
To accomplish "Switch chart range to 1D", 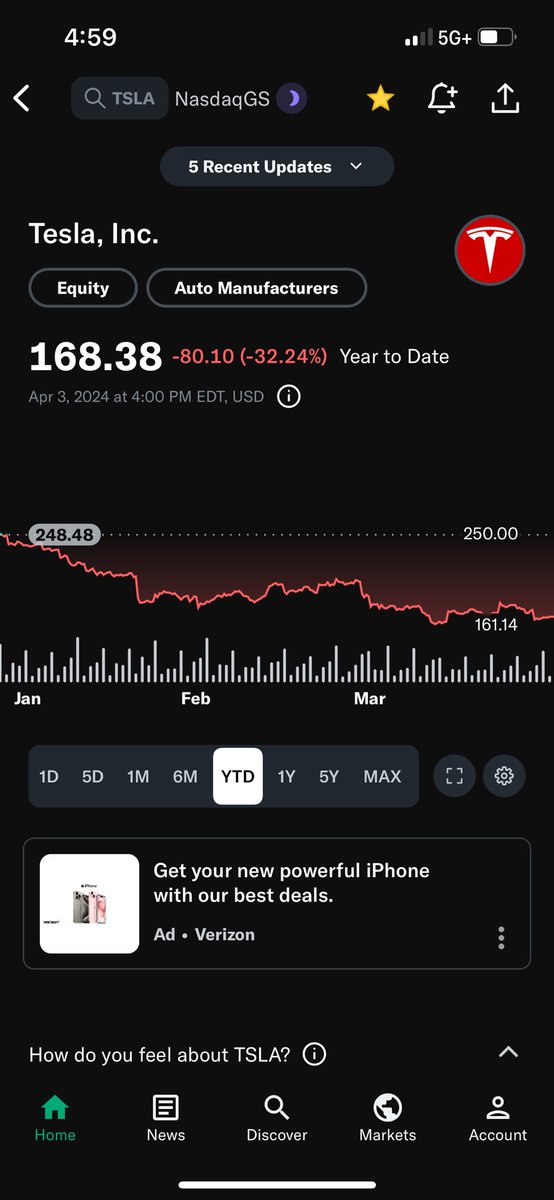I will [49, 776].
